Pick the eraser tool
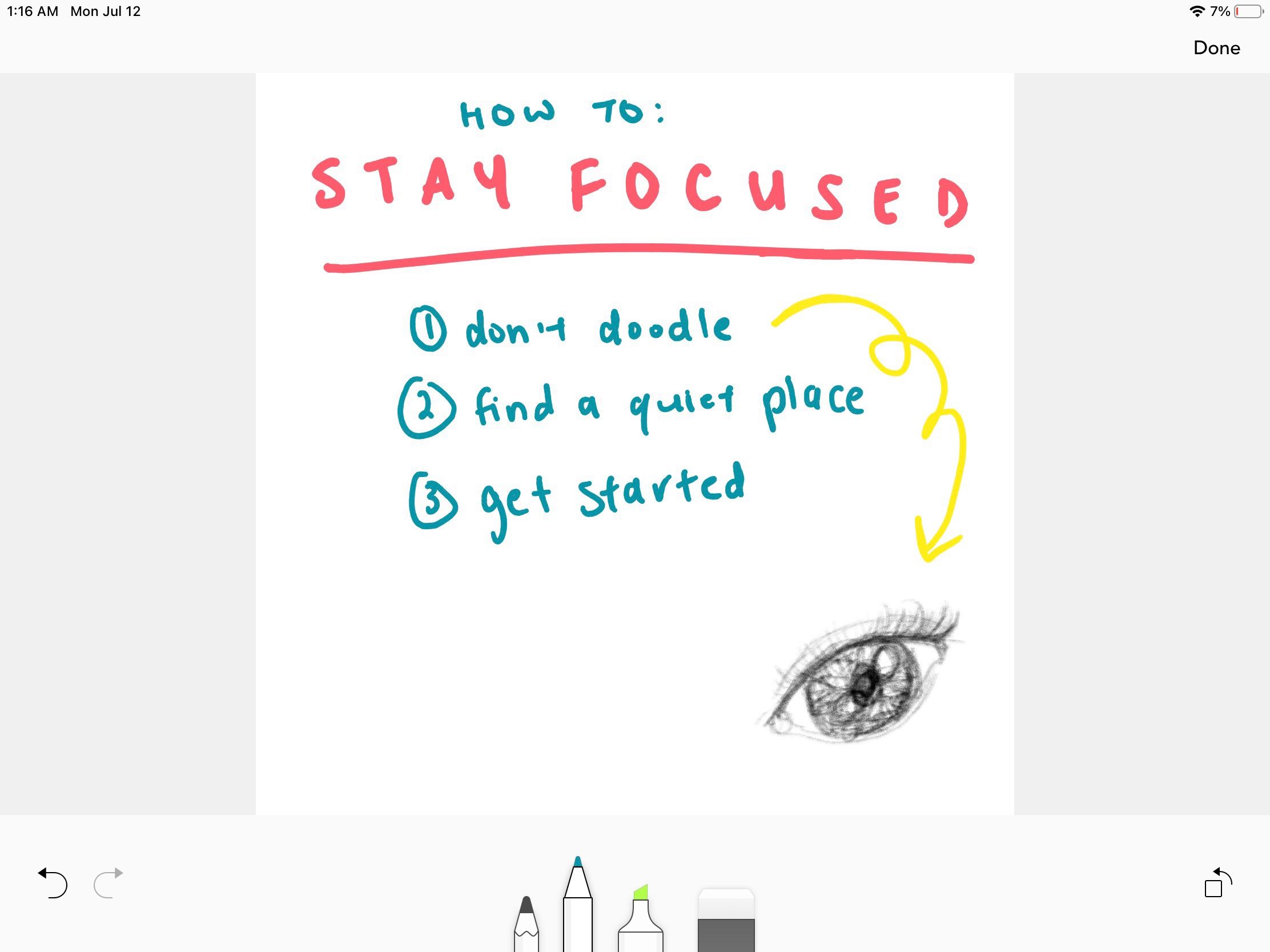Image resolution: width=1270 pixels, height=952 pixels. pos(726,921)
